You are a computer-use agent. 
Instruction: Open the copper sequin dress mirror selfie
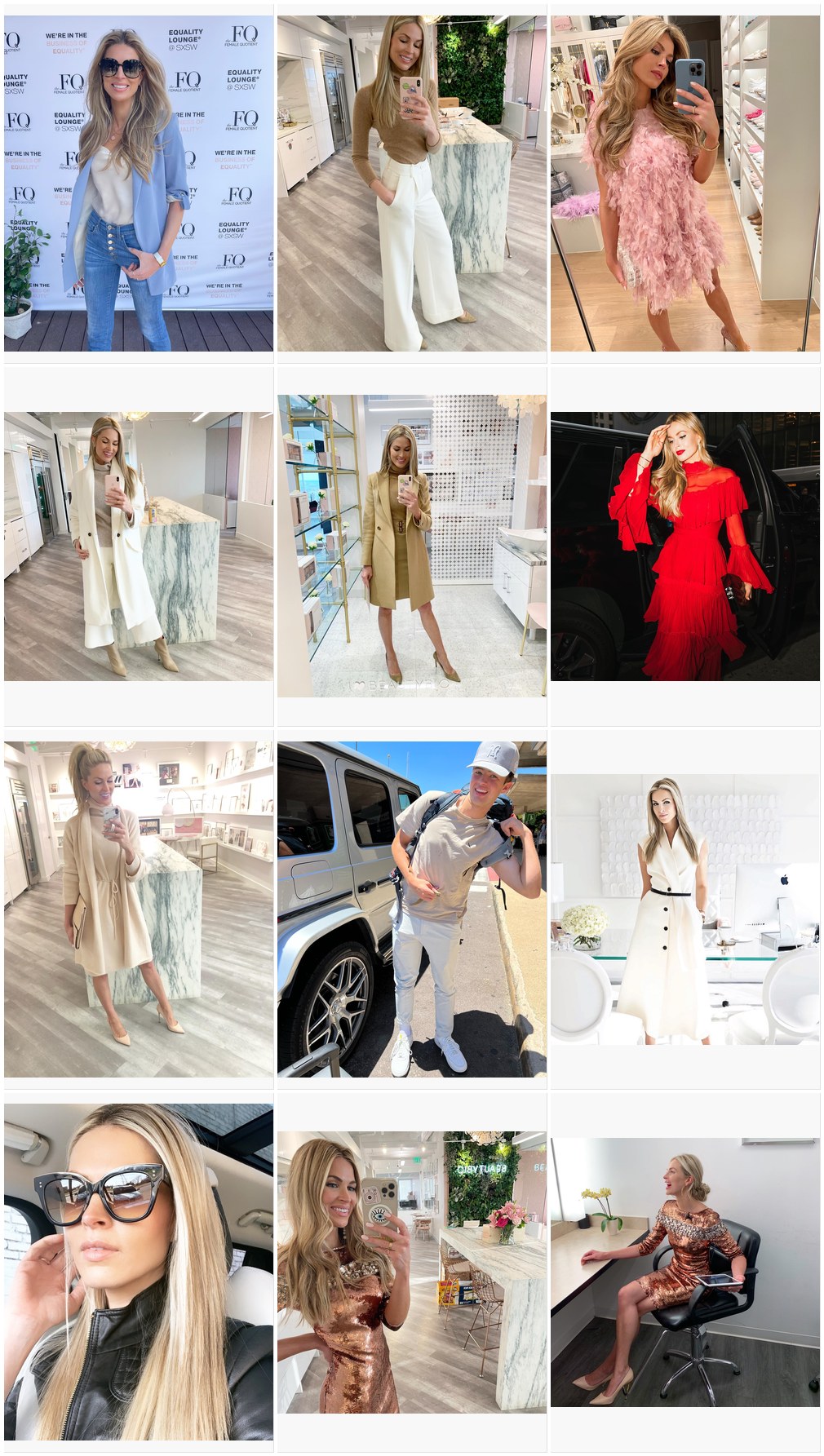(x=412, y=1272)
